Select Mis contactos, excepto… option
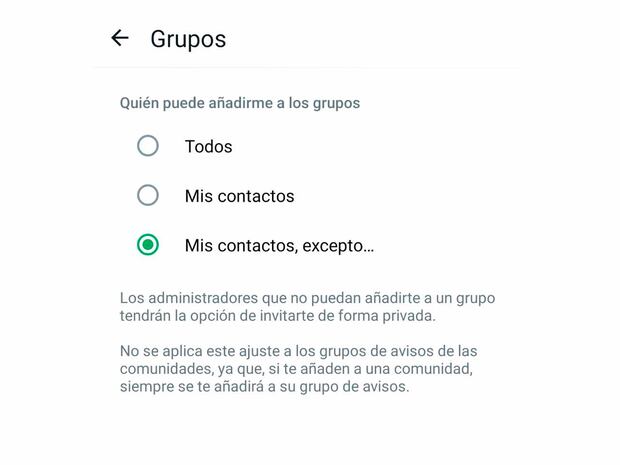 pyautogui.click(x=148, y=245)
